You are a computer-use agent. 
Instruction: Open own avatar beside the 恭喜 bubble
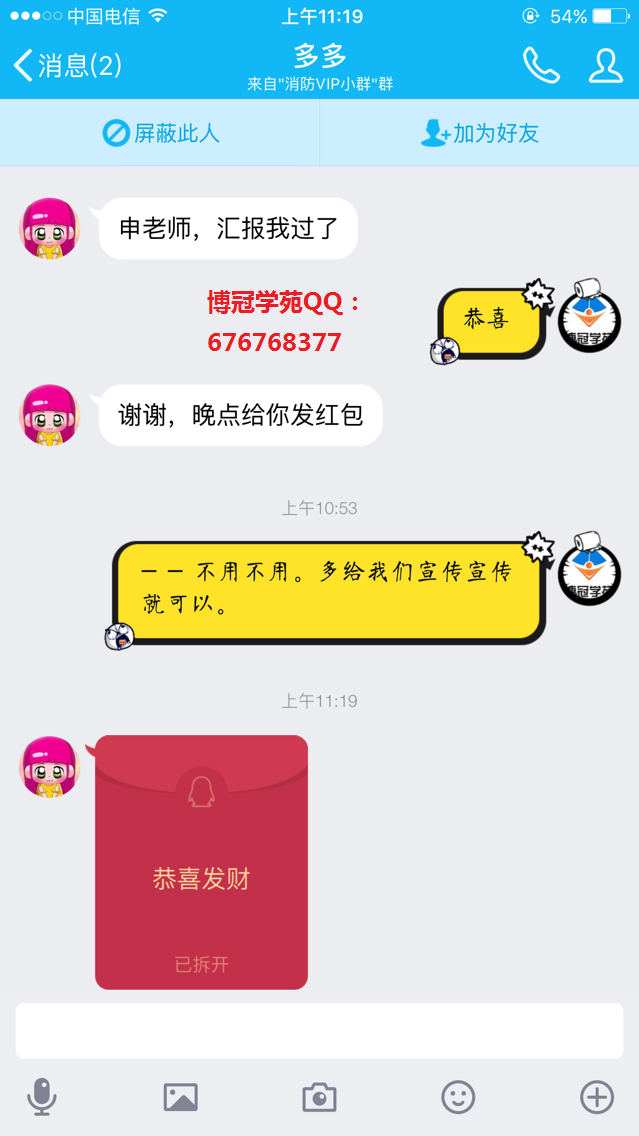[589, 321]
